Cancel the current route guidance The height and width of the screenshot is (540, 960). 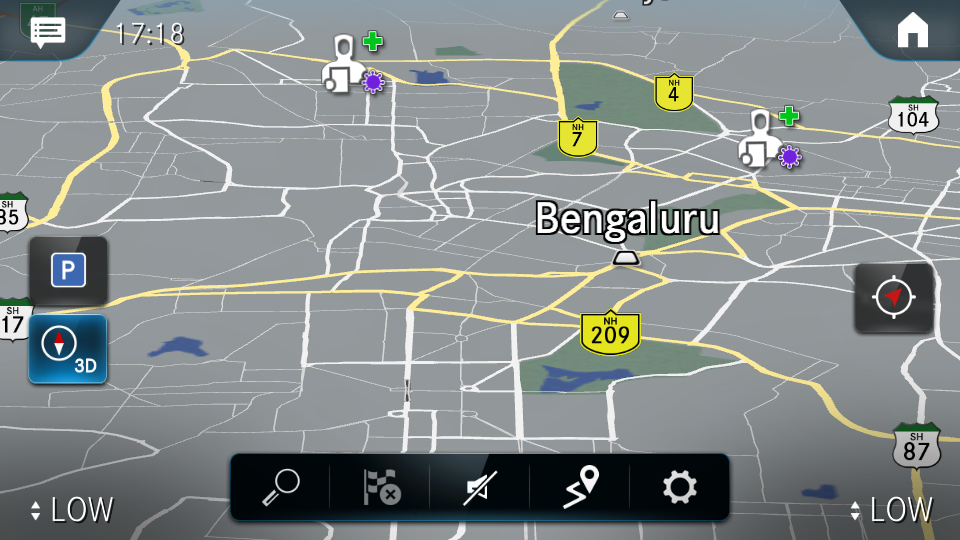click(381, 487)
